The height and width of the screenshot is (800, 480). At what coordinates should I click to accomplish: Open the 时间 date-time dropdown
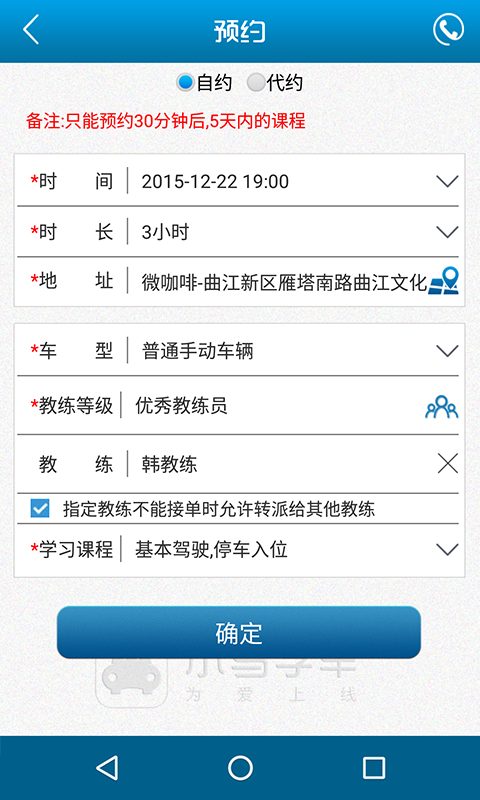447,181
